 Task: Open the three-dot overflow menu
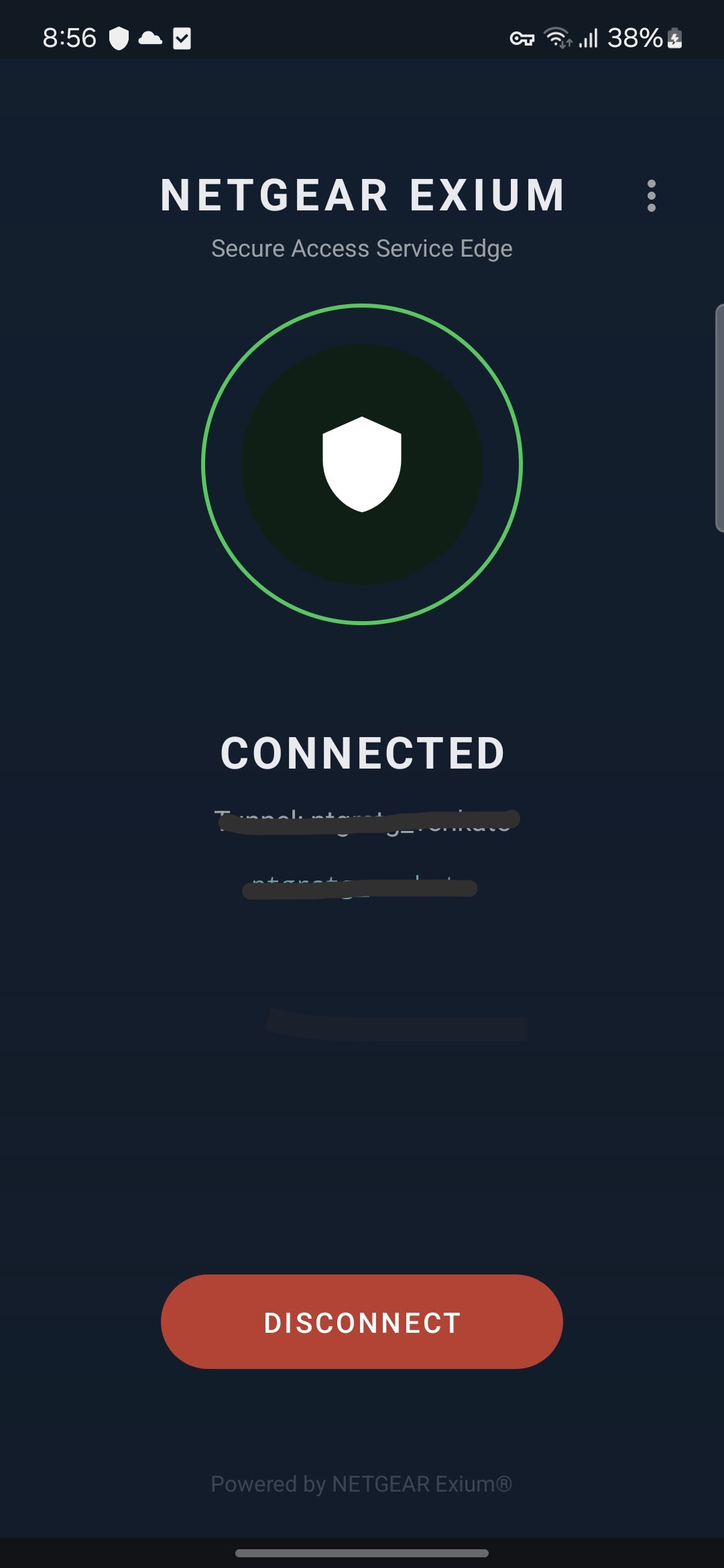(651, 196)
